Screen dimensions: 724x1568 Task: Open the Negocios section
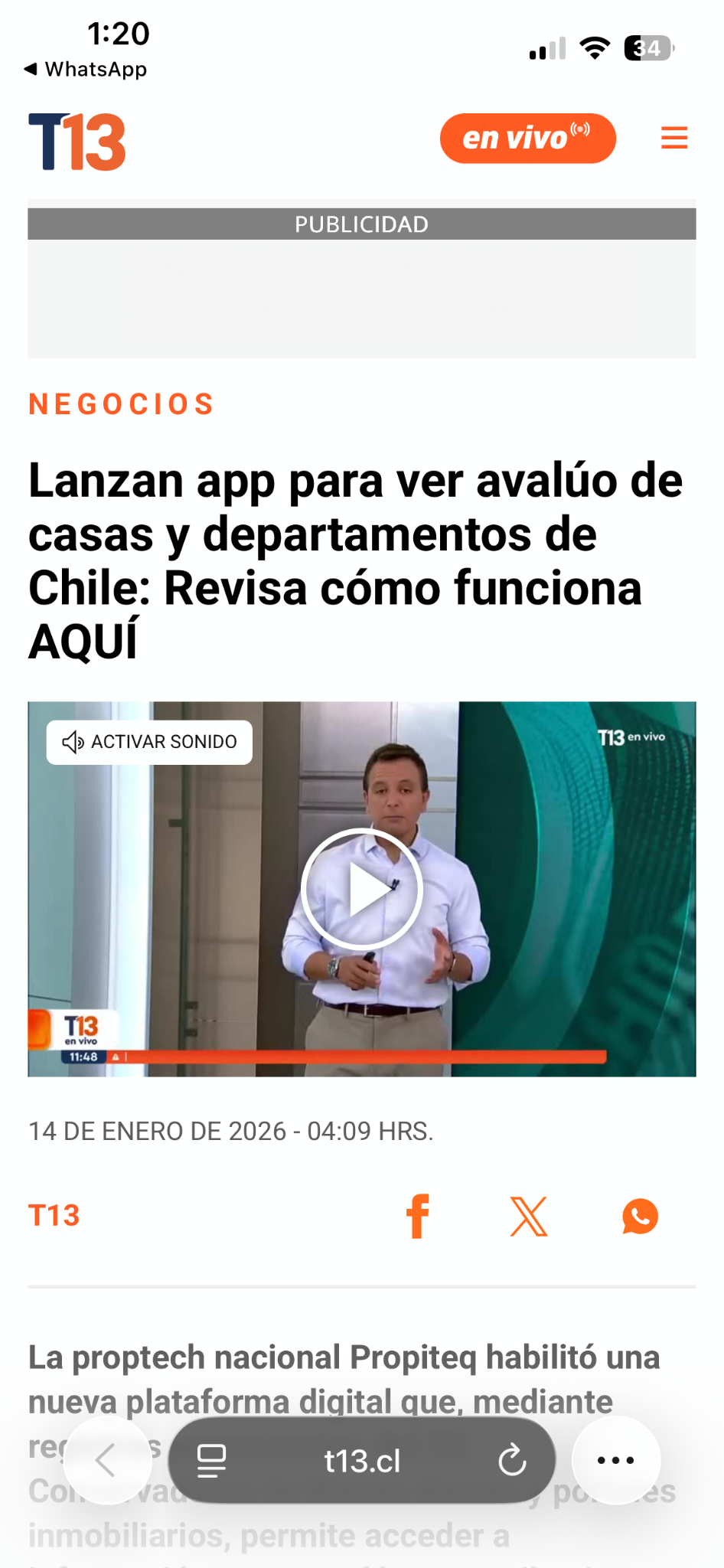[122, 404]
